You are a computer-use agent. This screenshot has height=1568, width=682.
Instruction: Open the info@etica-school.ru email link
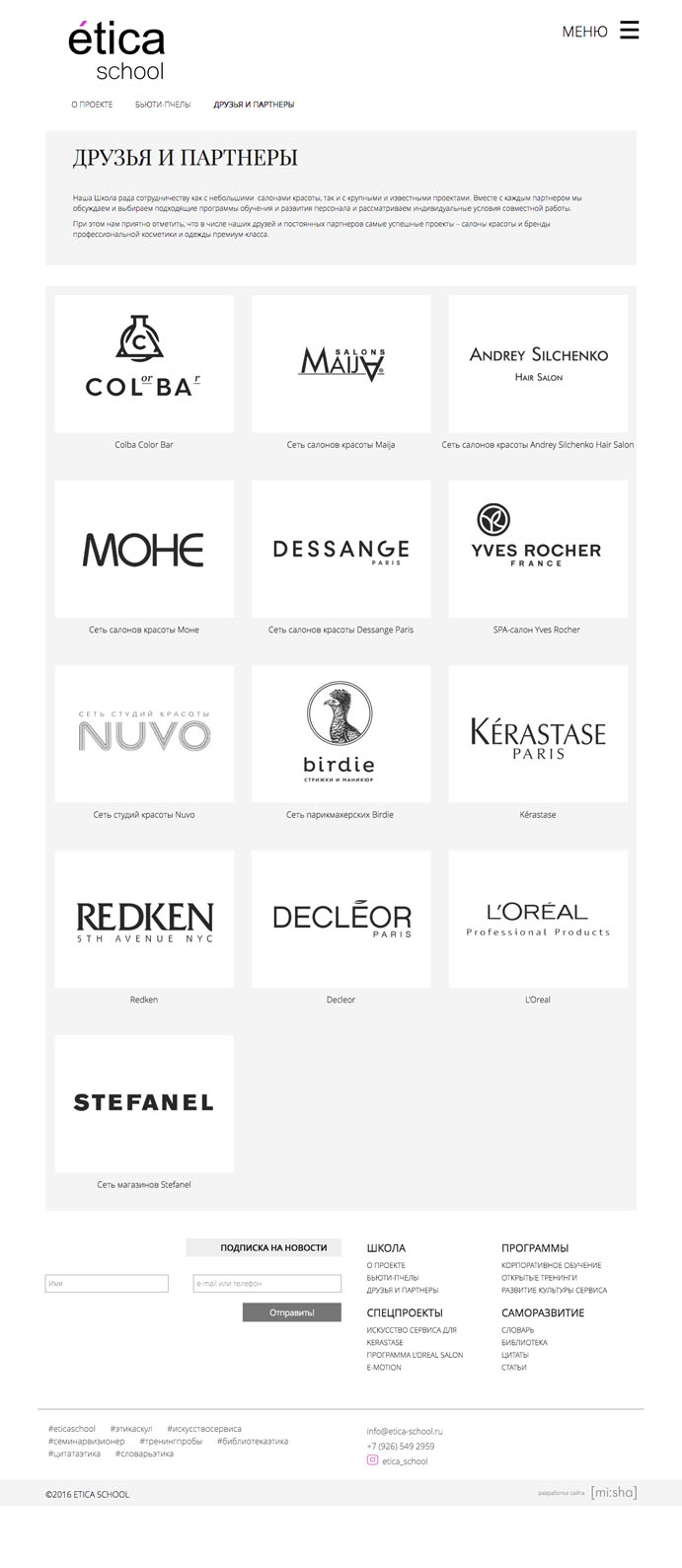tap(405, 1431)
